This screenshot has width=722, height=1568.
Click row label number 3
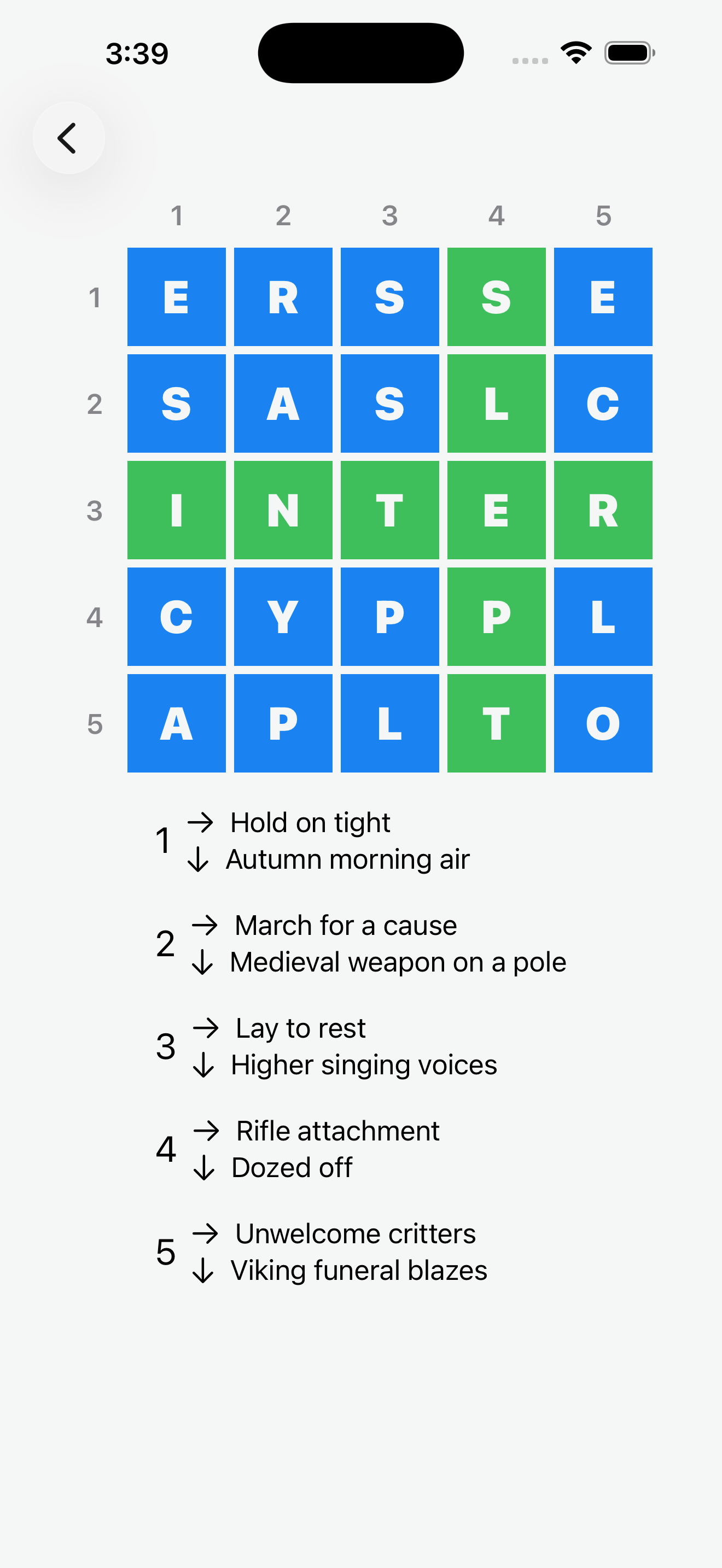pyautogui.click(x=95, y=512)
